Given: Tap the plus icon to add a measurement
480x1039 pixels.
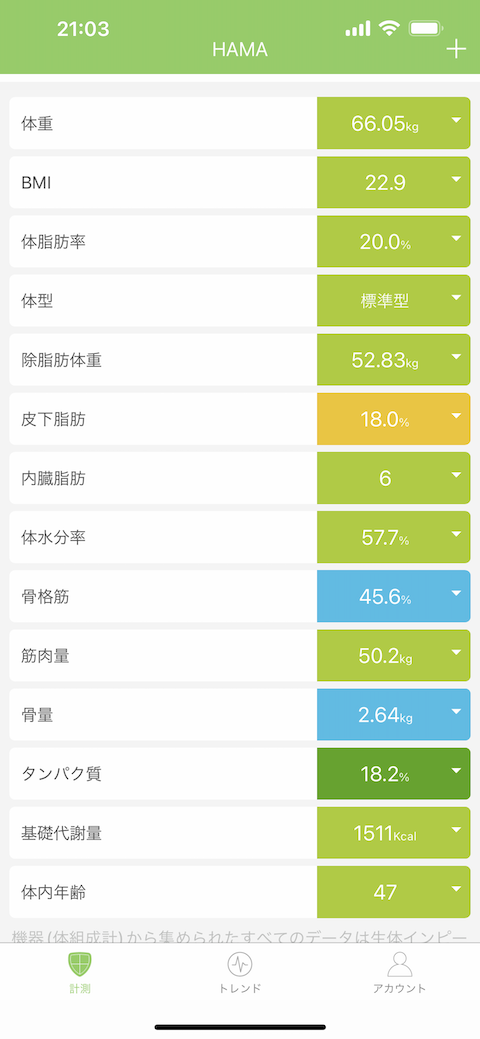Looking at the screenshot, I should 456,49.
